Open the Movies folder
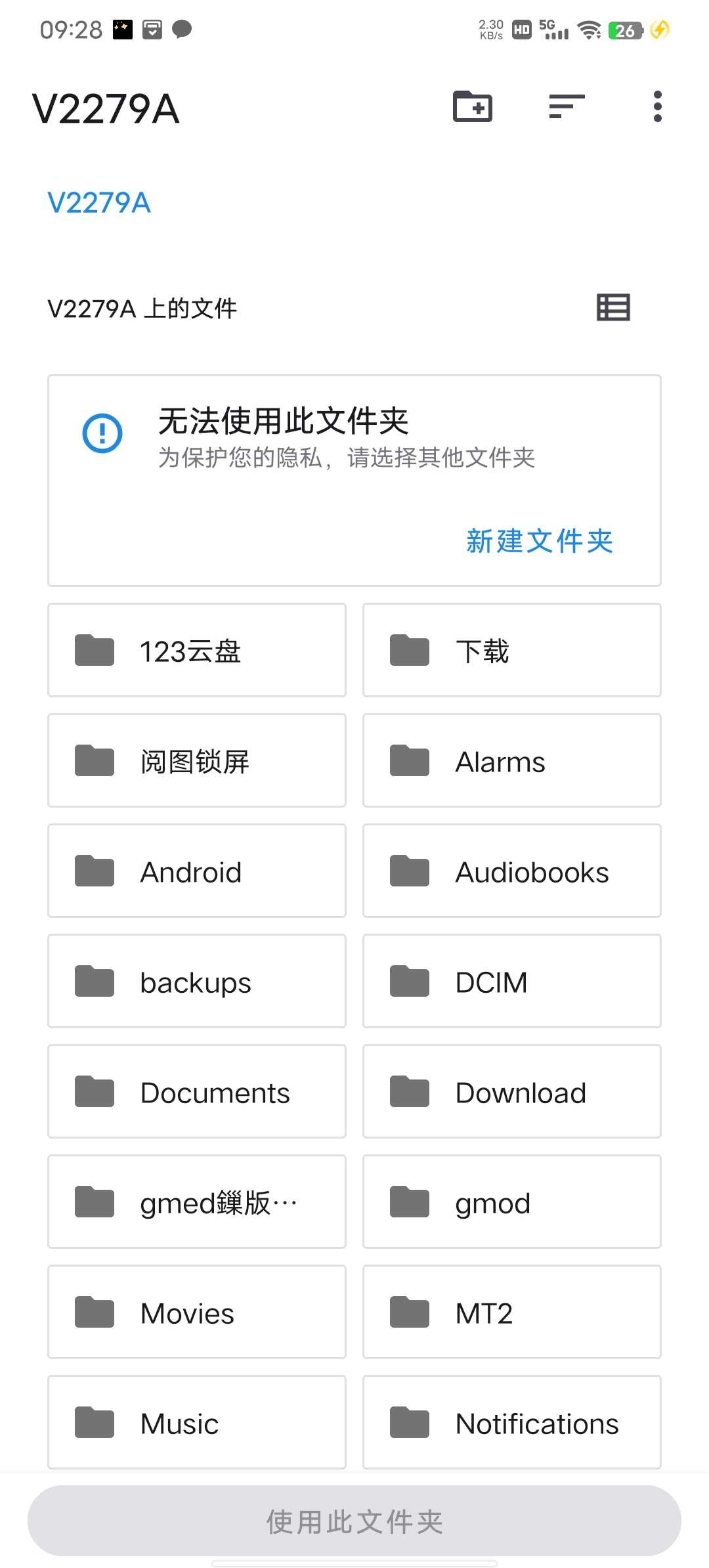 click(x=197, y=1312)
